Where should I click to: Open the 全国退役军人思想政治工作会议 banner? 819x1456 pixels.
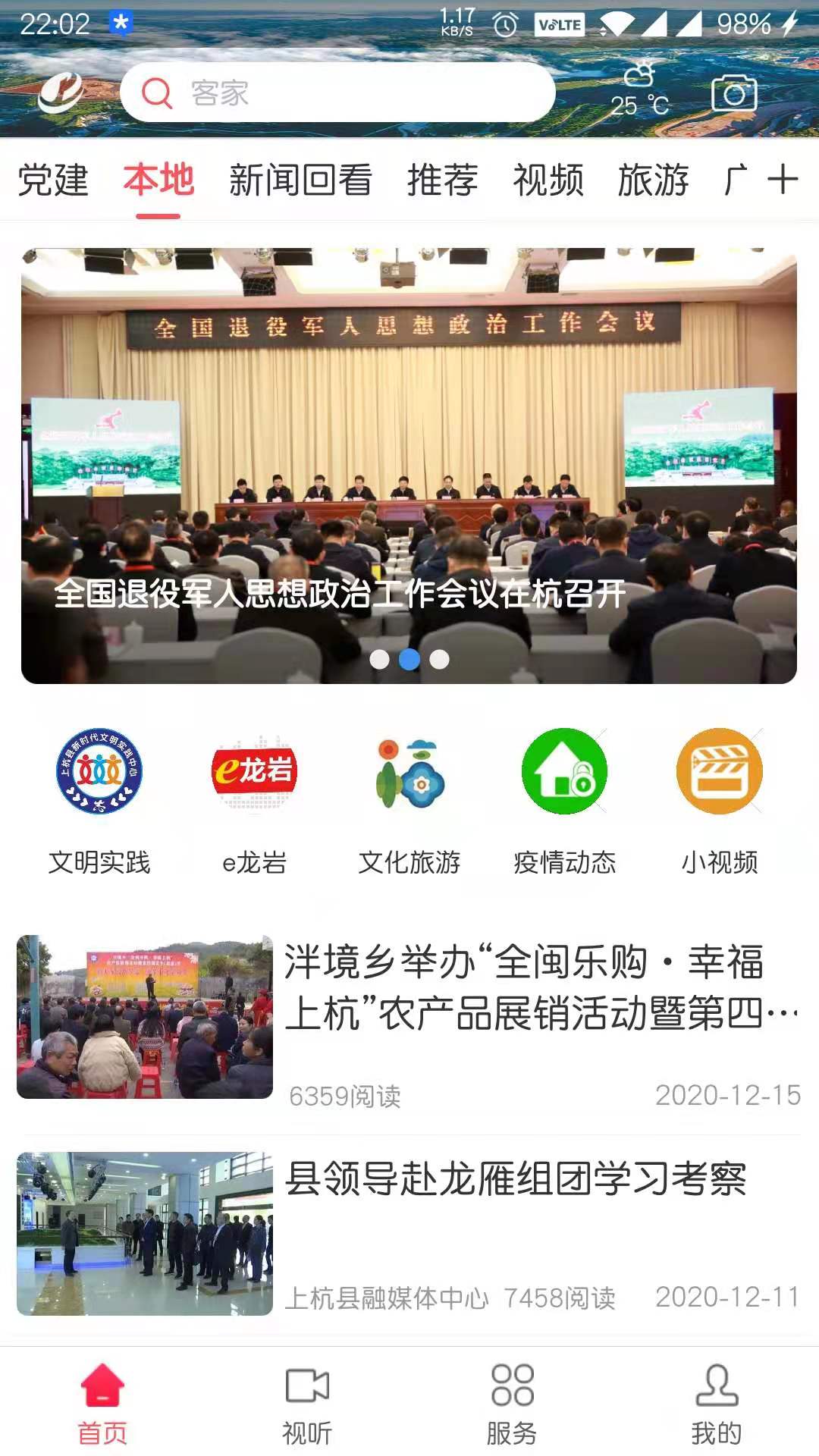pos(409,465)
